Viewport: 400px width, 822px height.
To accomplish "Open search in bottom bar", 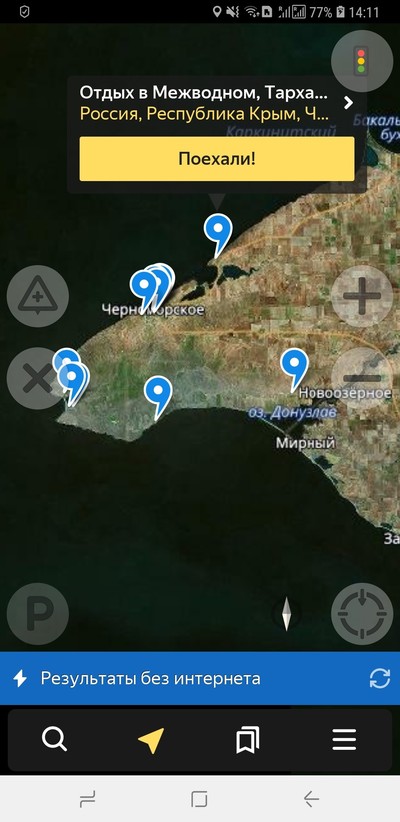I will pos(54,740).
